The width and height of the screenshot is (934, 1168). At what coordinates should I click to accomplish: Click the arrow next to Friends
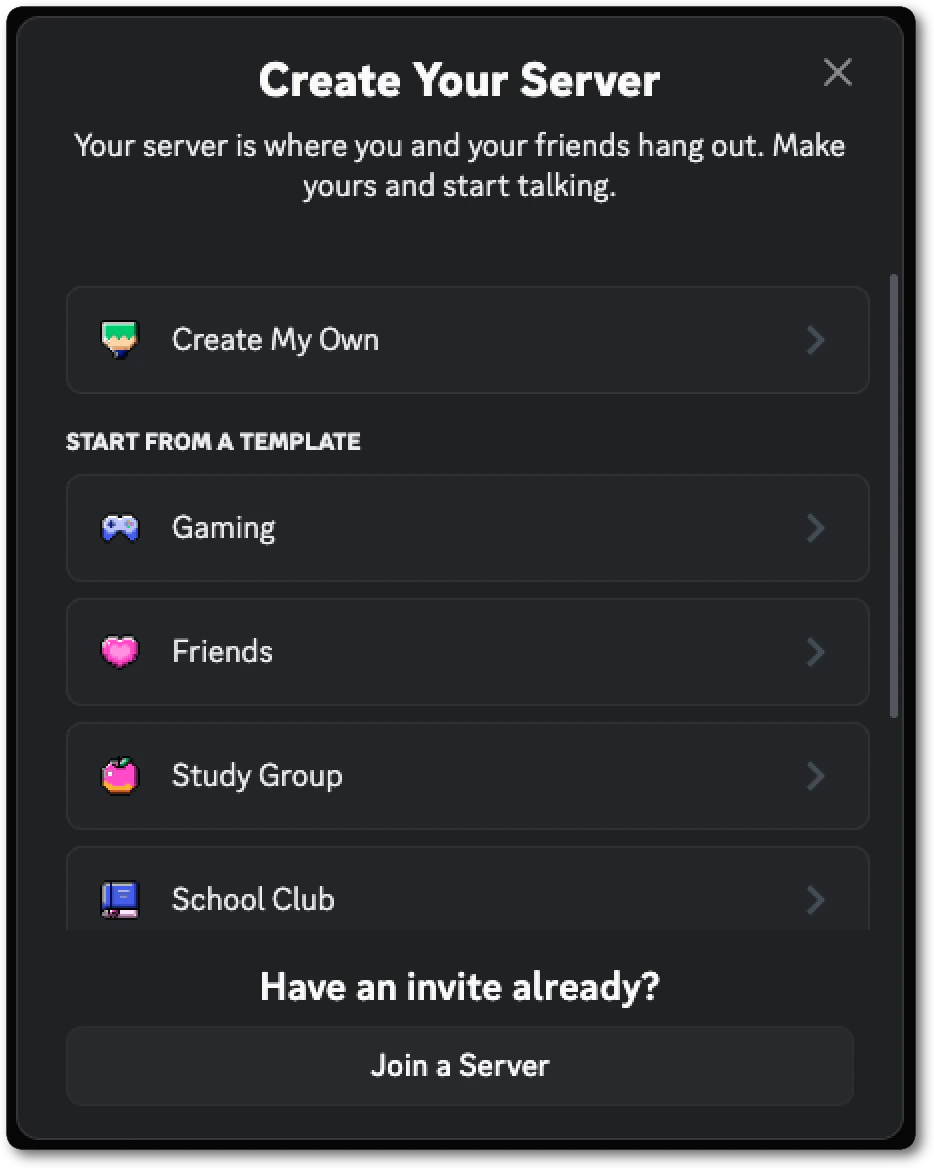[x=815, y=651]
